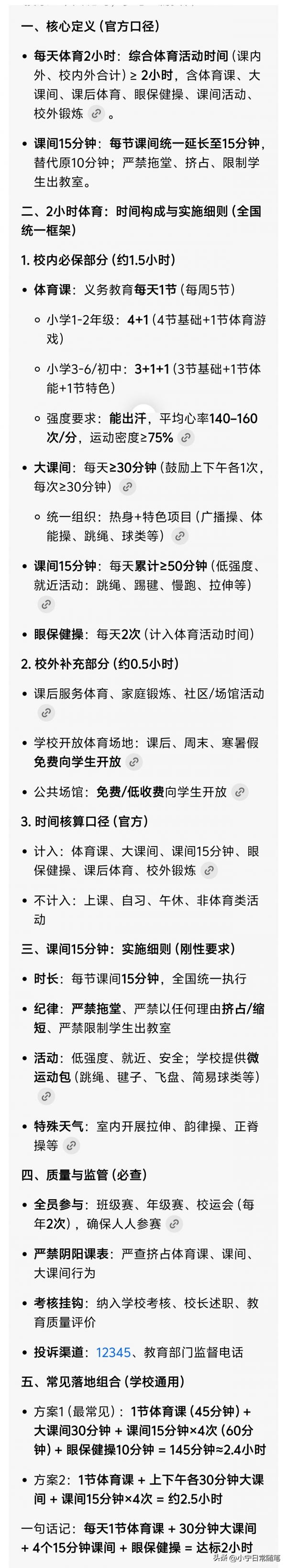Open the citation icon after 每次≥30分钟
This screenshot has width=287, height=1568.
126,486
